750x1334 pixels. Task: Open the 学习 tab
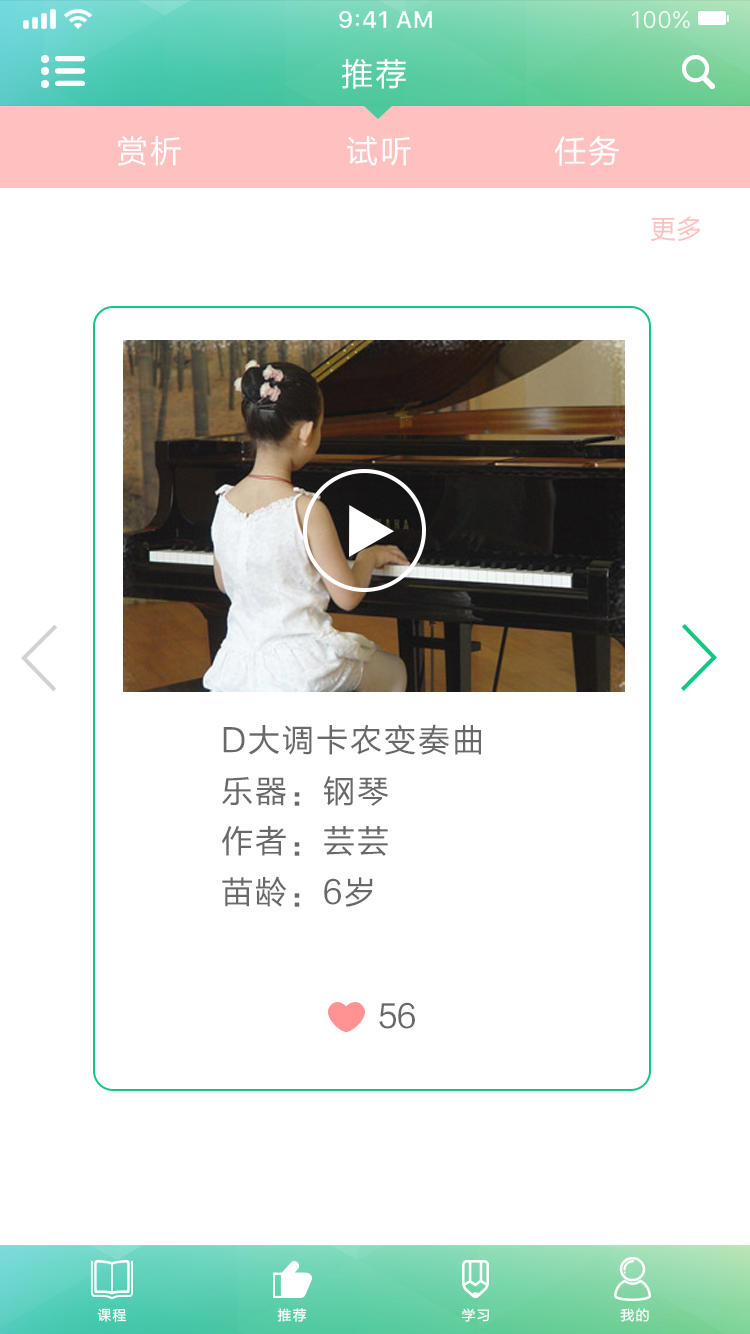(475, 1290)
